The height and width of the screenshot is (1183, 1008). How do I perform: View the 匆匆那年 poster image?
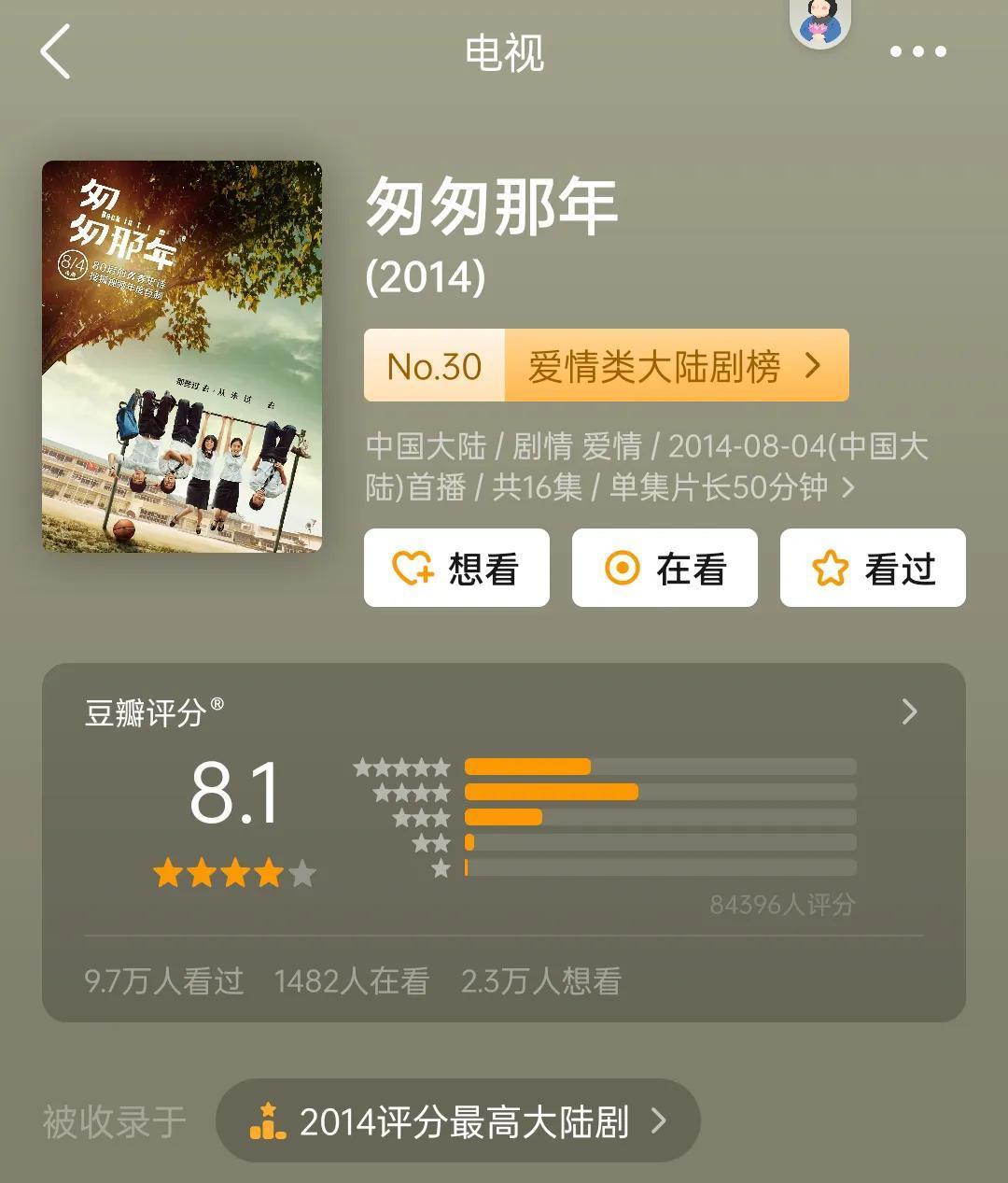182,356
